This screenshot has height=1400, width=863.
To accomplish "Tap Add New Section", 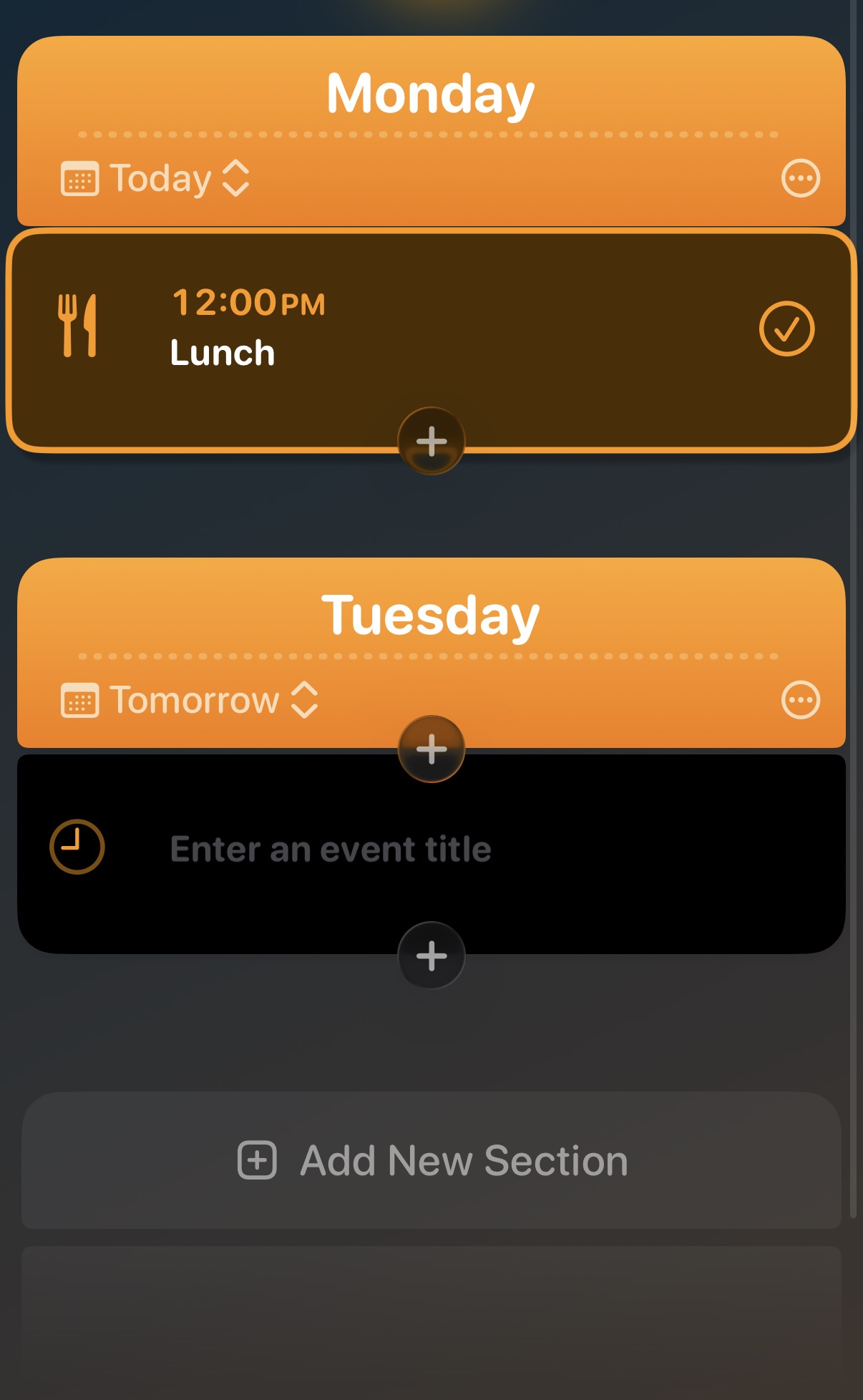I will point(431,1160).
